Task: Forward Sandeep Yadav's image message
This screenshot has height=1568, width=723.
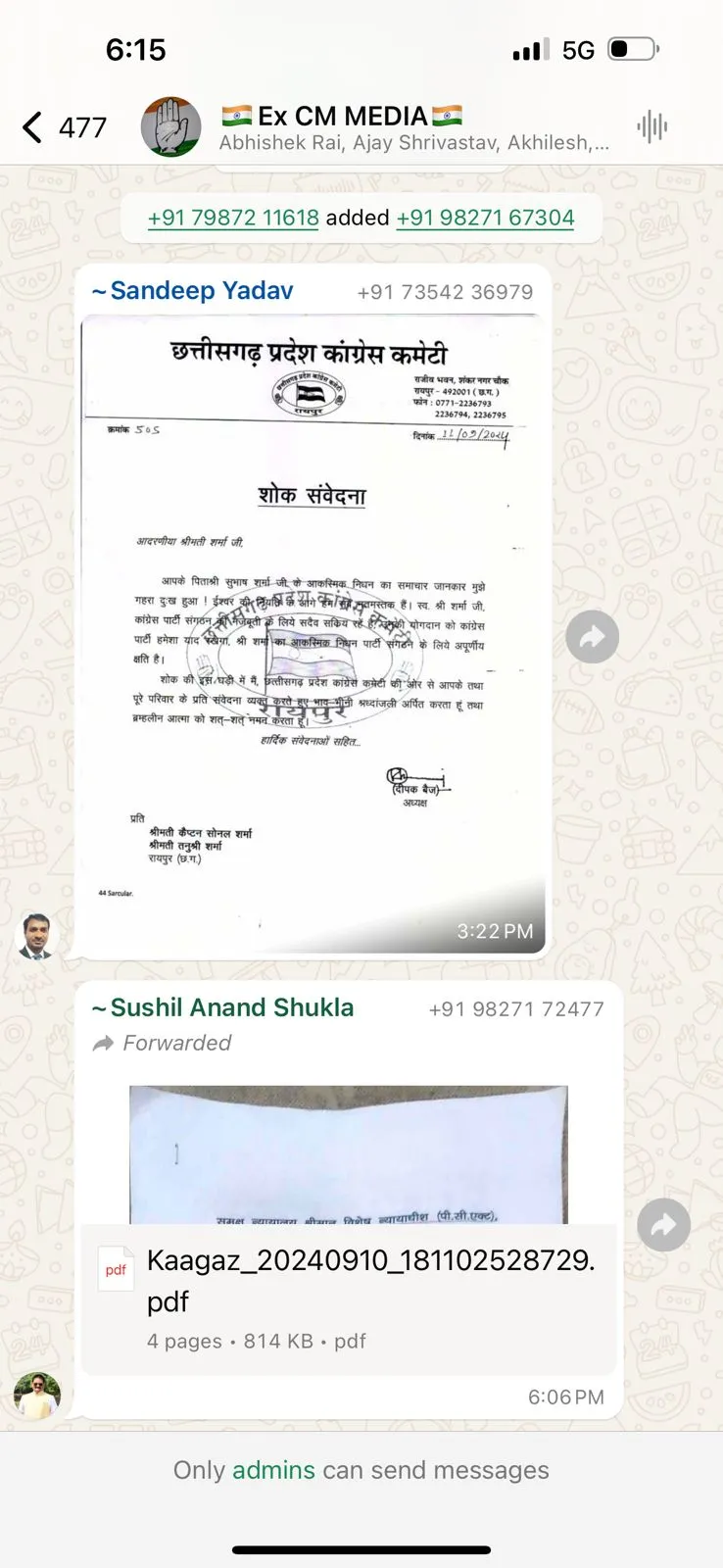Action: pyautogui.click(x=592, y=637)
